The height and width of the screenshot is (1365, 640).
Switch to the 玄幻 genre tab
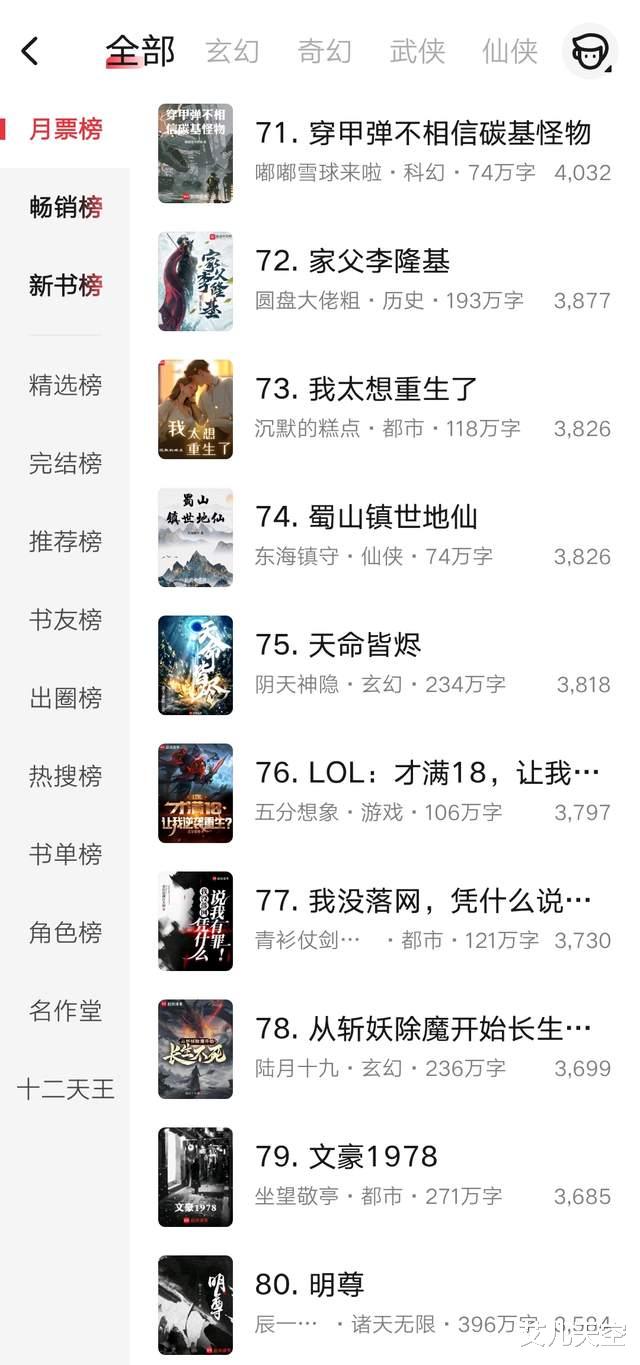tap(232, 51)
